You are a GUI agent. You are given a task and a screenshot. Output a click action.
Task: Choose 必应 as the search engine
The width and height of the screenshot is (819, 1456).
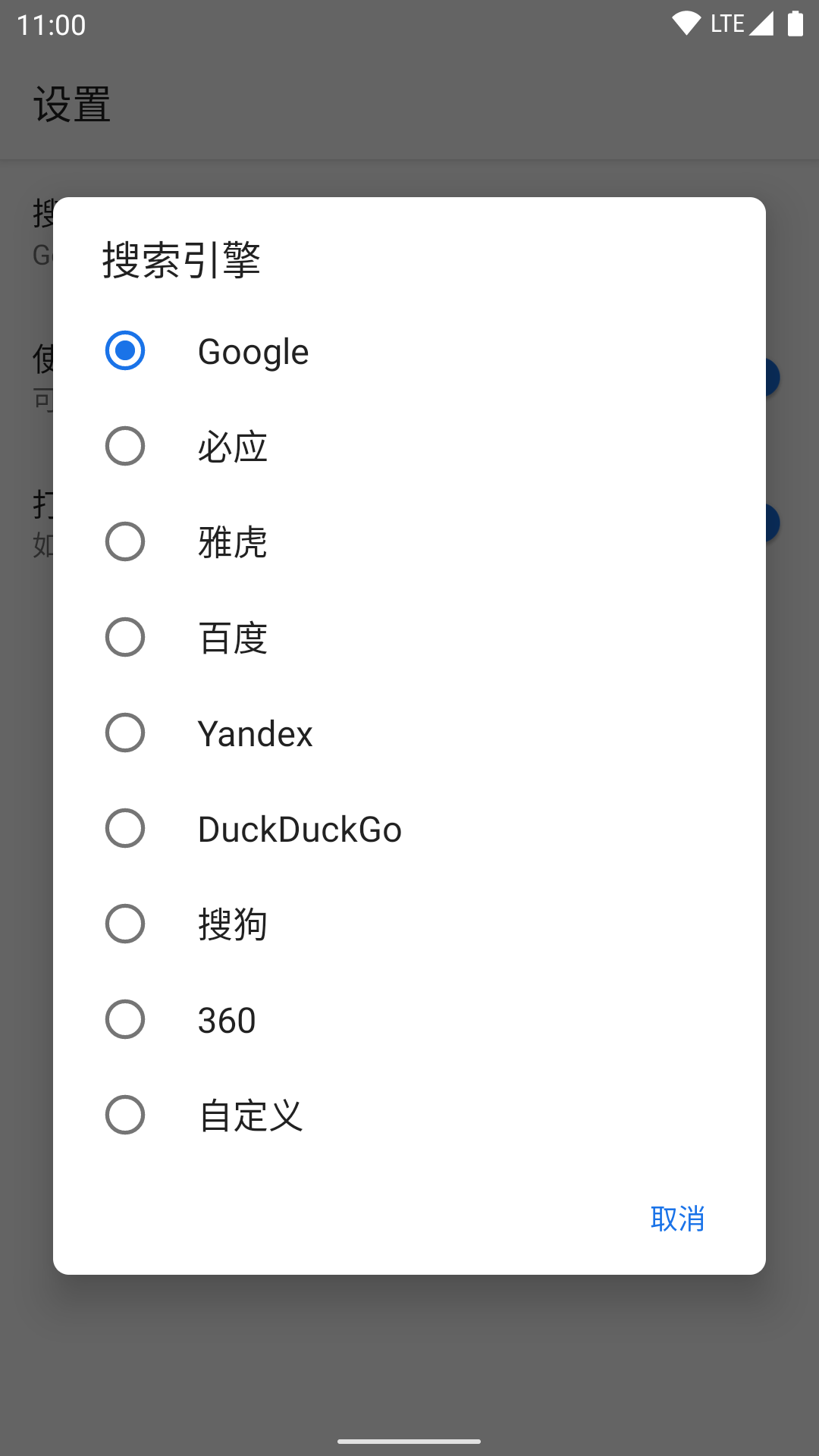click(125, 447)
